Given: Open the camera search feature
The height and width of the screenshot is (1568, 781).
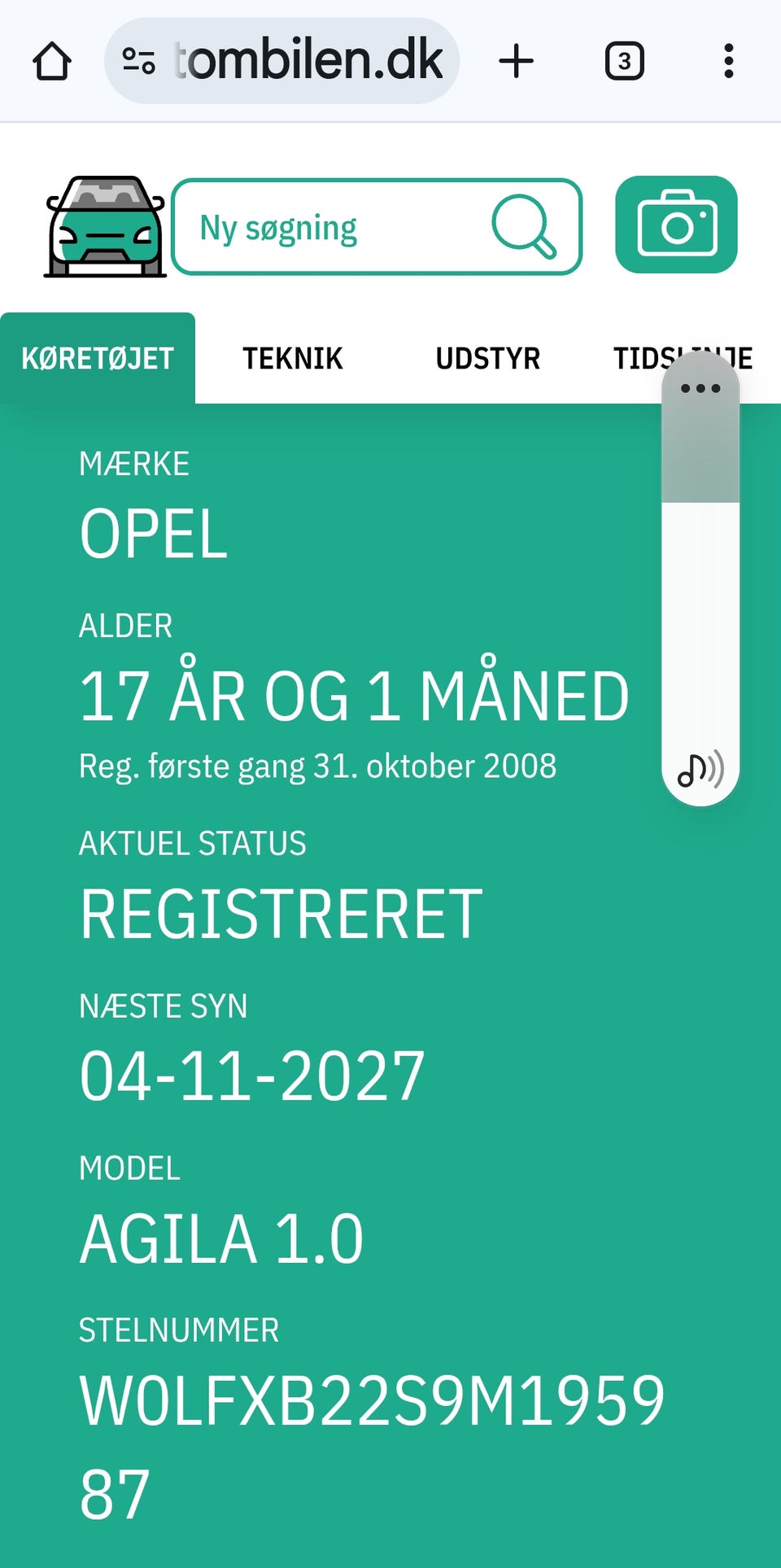Looking at the screenshot, I should 677,225.
